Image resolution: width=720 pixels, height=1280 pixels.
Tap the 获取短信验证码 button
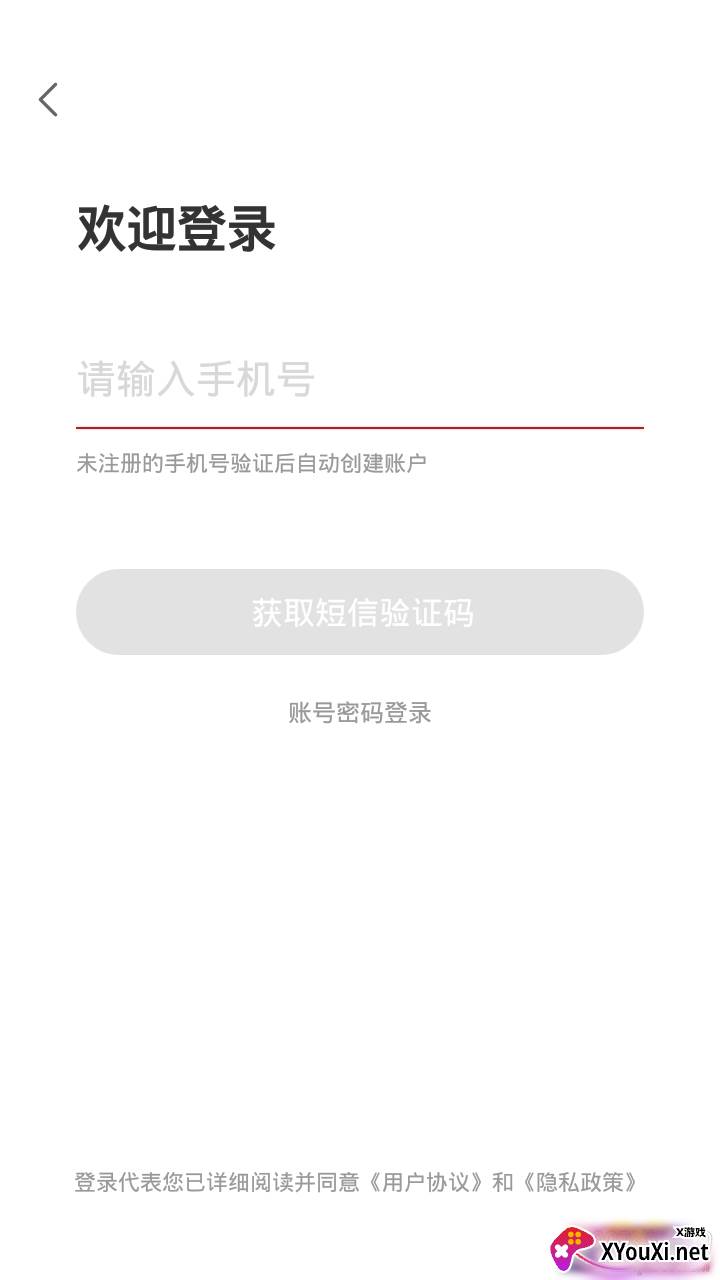pos(360,612)
